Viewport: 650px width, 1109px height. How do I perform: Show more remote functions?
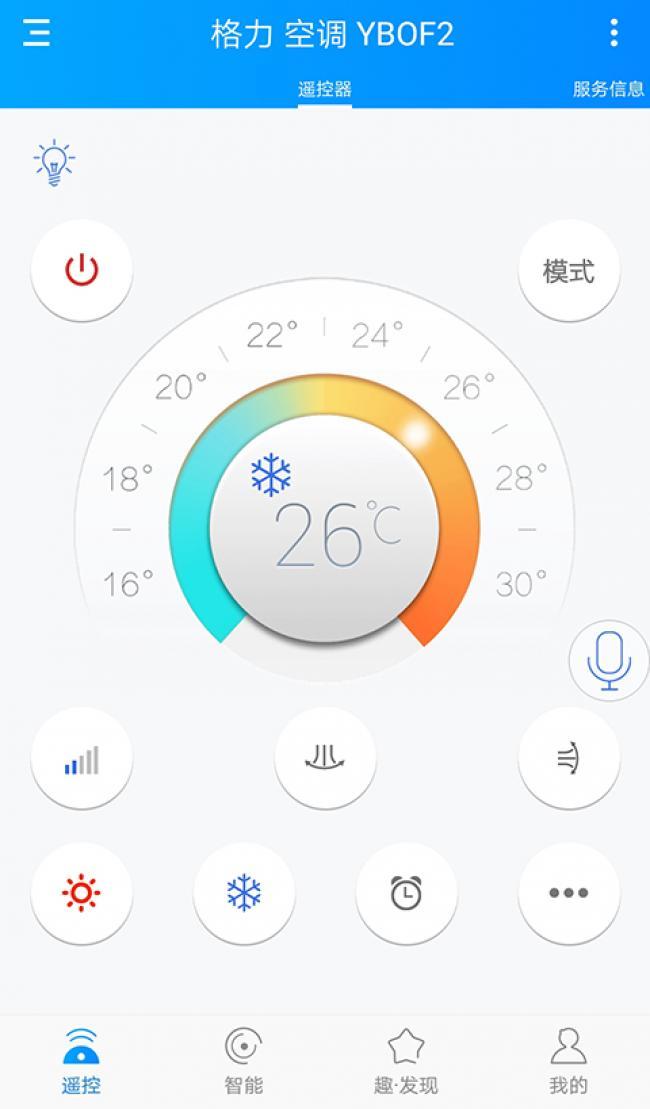pyautogui.click(x=568, y=893)
